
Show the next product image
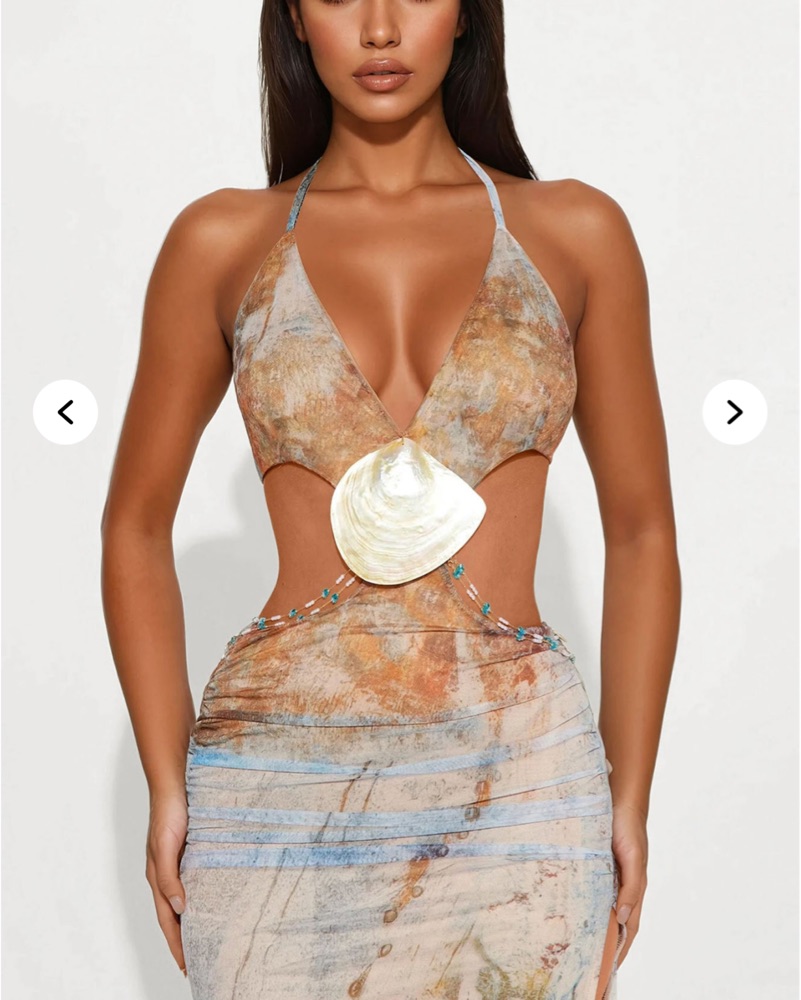734,412
